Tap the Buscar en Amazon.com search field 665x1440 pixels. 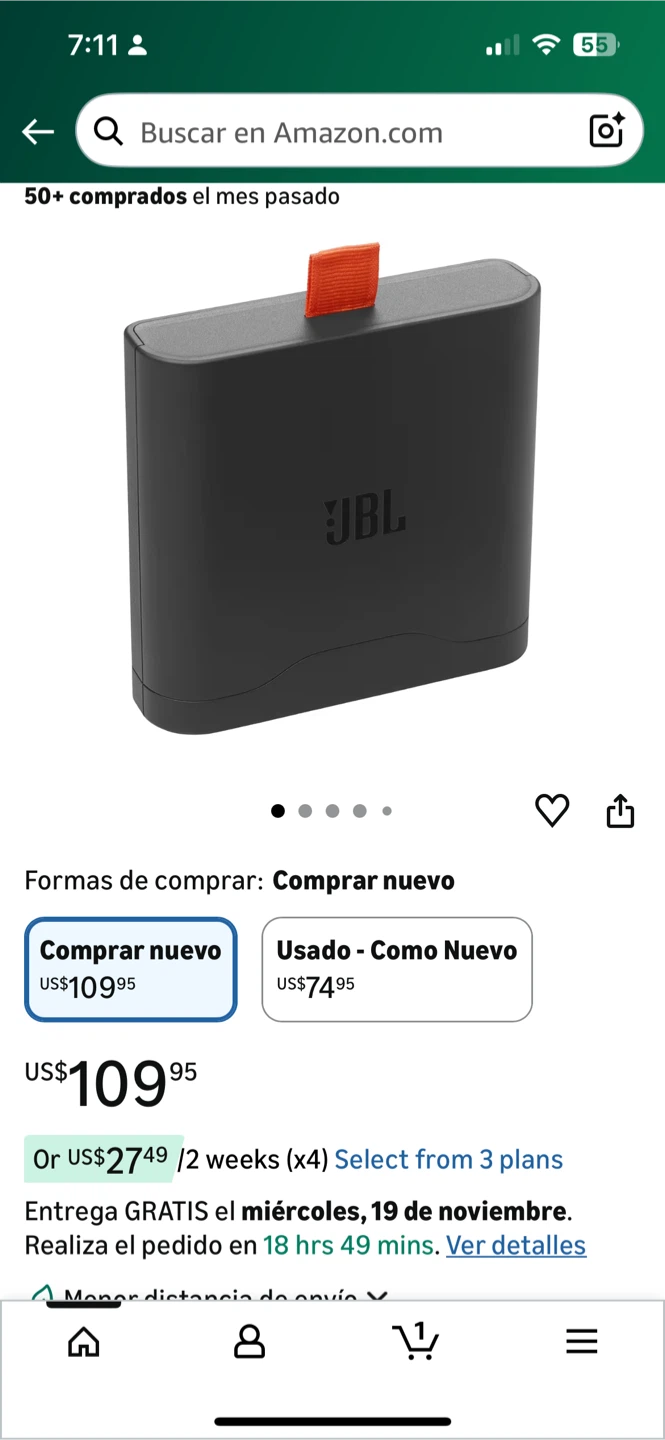[x=330, y=132]
